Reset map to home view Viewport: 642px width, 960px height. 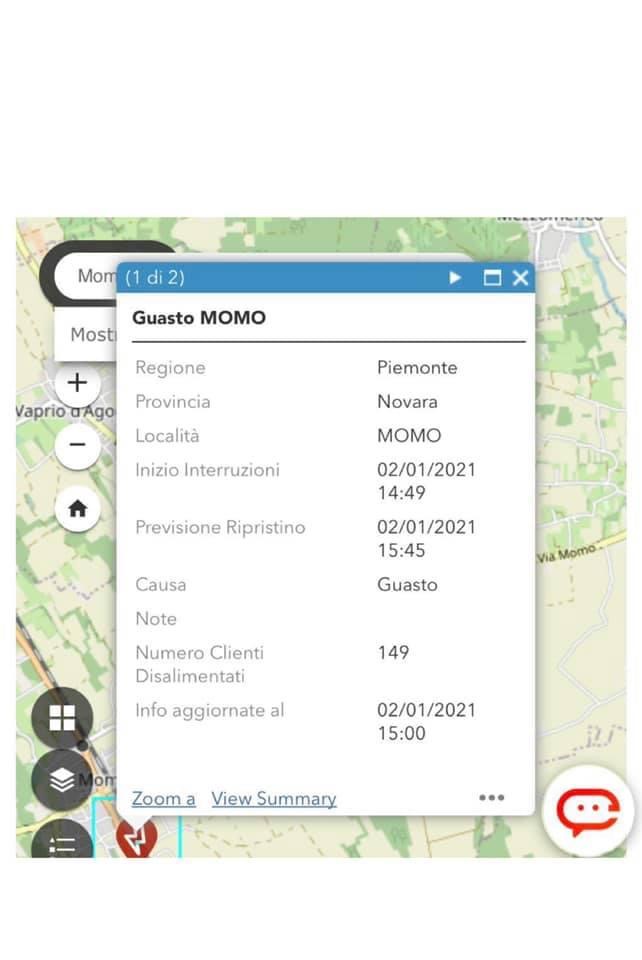77,509
